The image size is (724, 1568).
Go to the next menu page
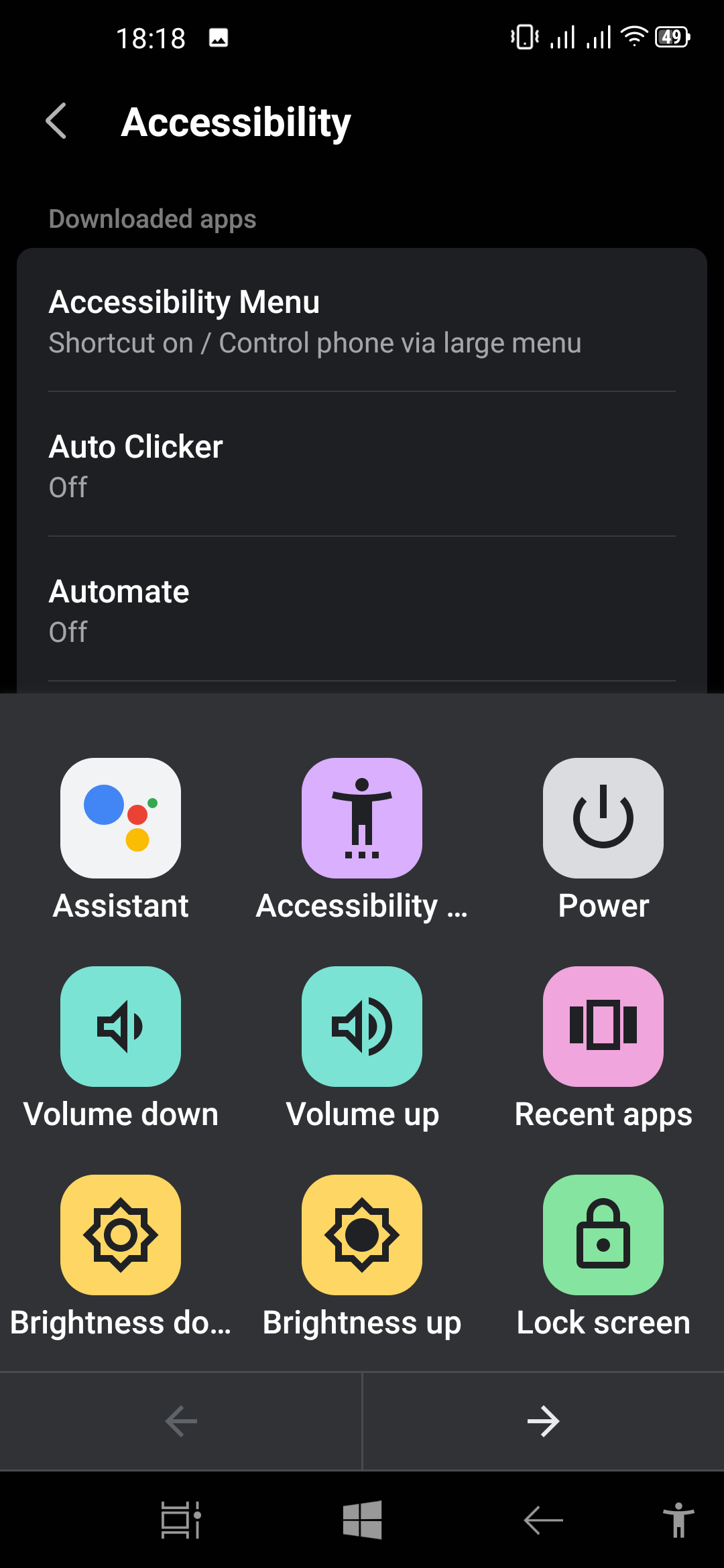[543, 1421]
